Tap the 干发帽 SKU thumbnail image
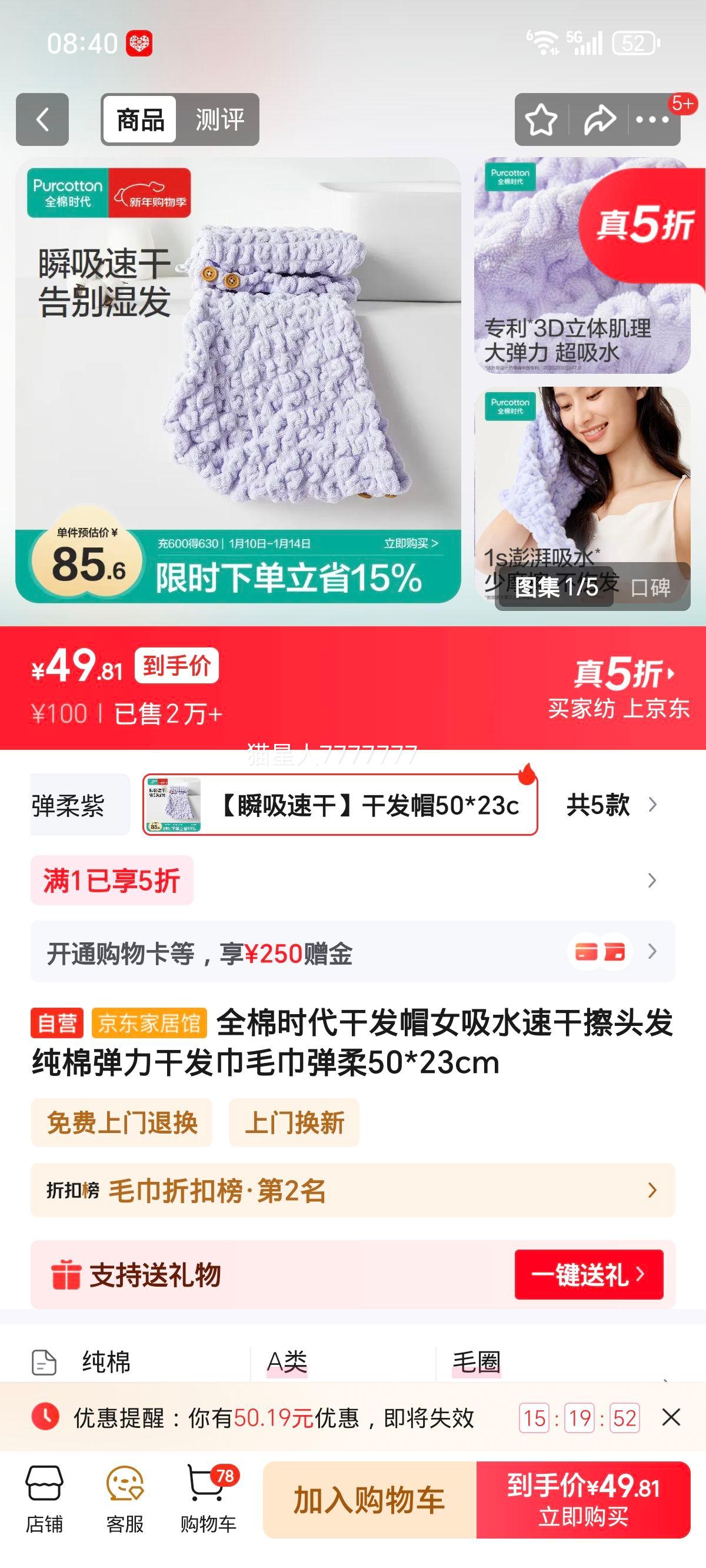 click(172, 803)
